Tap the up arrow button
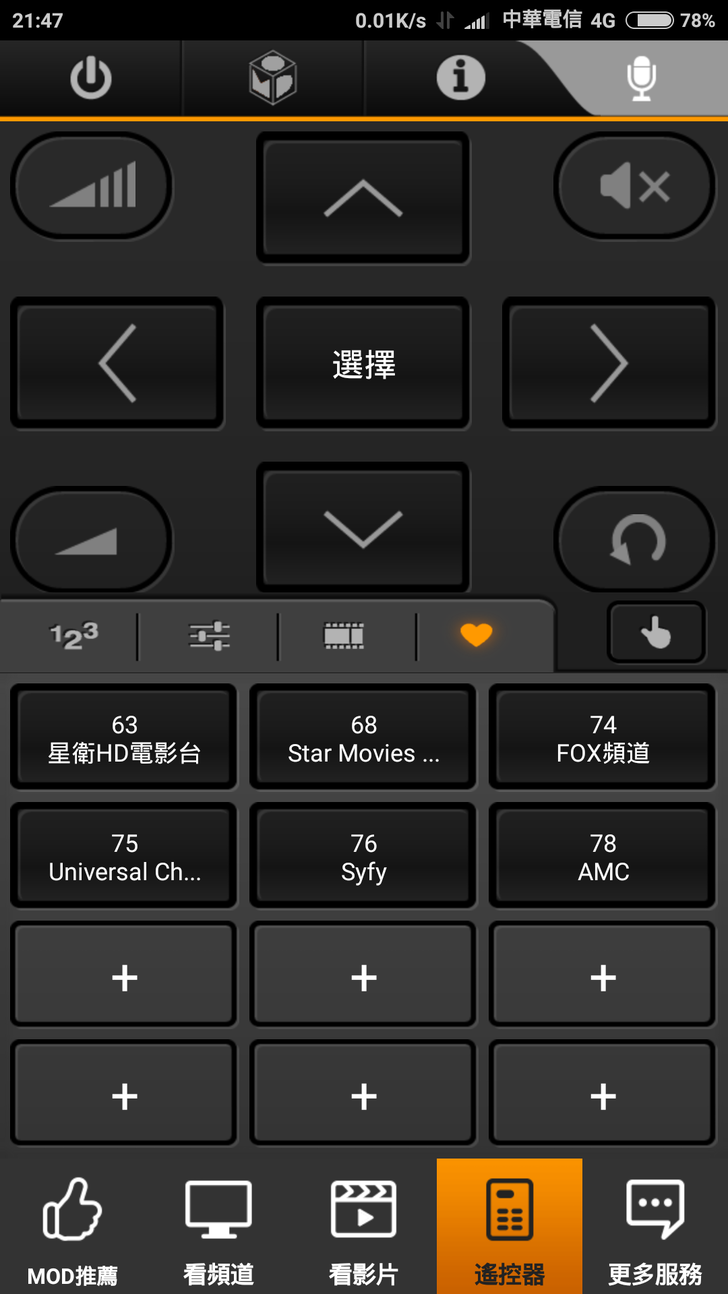The width and height of the screenshot is (728, 1294). [363, 198]
